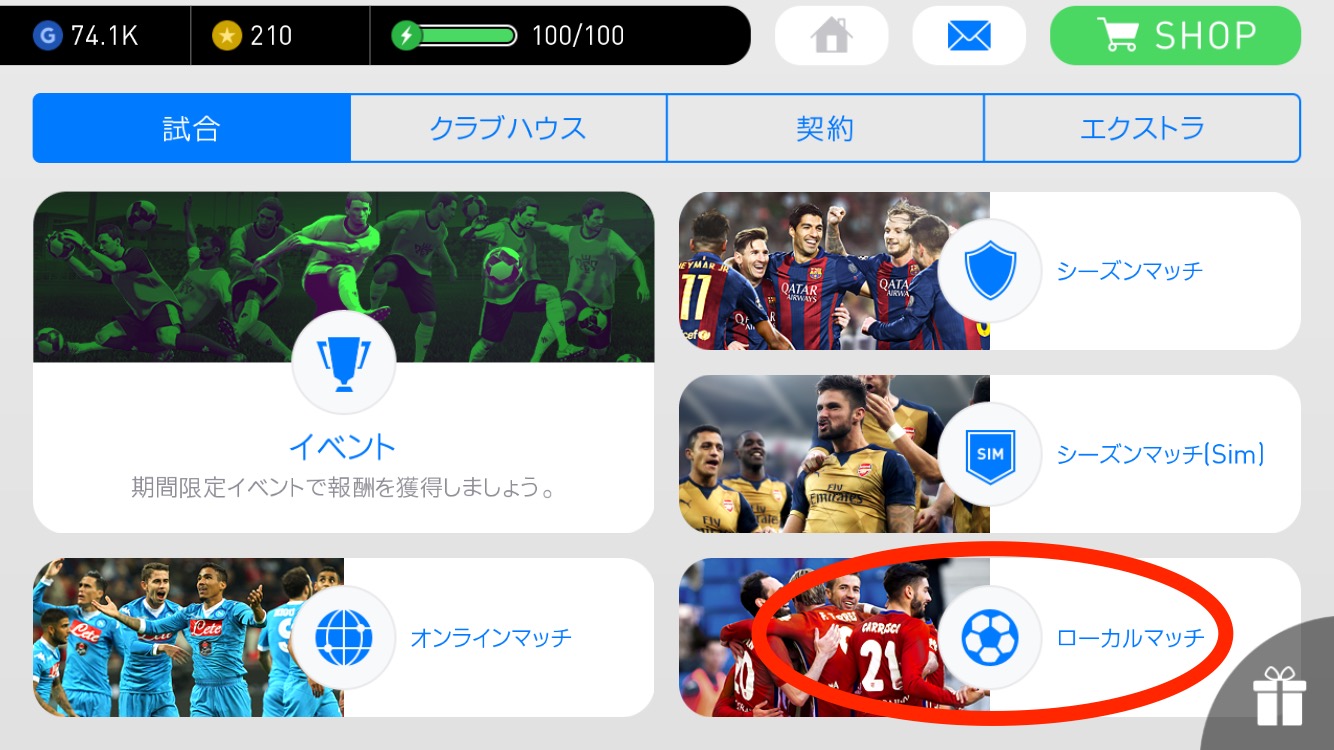The height and width of the screenshot is (750, 1334).
Task: Select シーズンマッチ(Sim) mode
Action: pyautogui.click(x=1160, y=454)
